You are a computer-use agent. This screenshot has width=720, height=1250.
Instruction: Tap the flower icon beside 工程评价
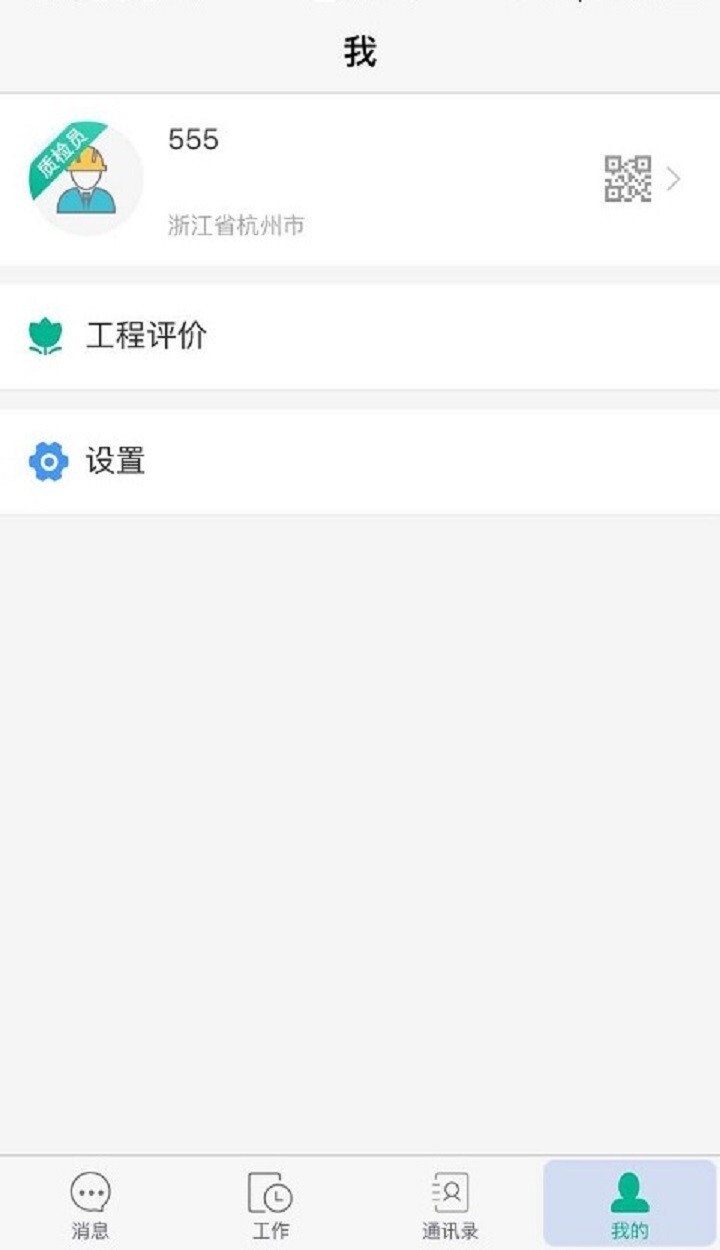tap(46, 337)
